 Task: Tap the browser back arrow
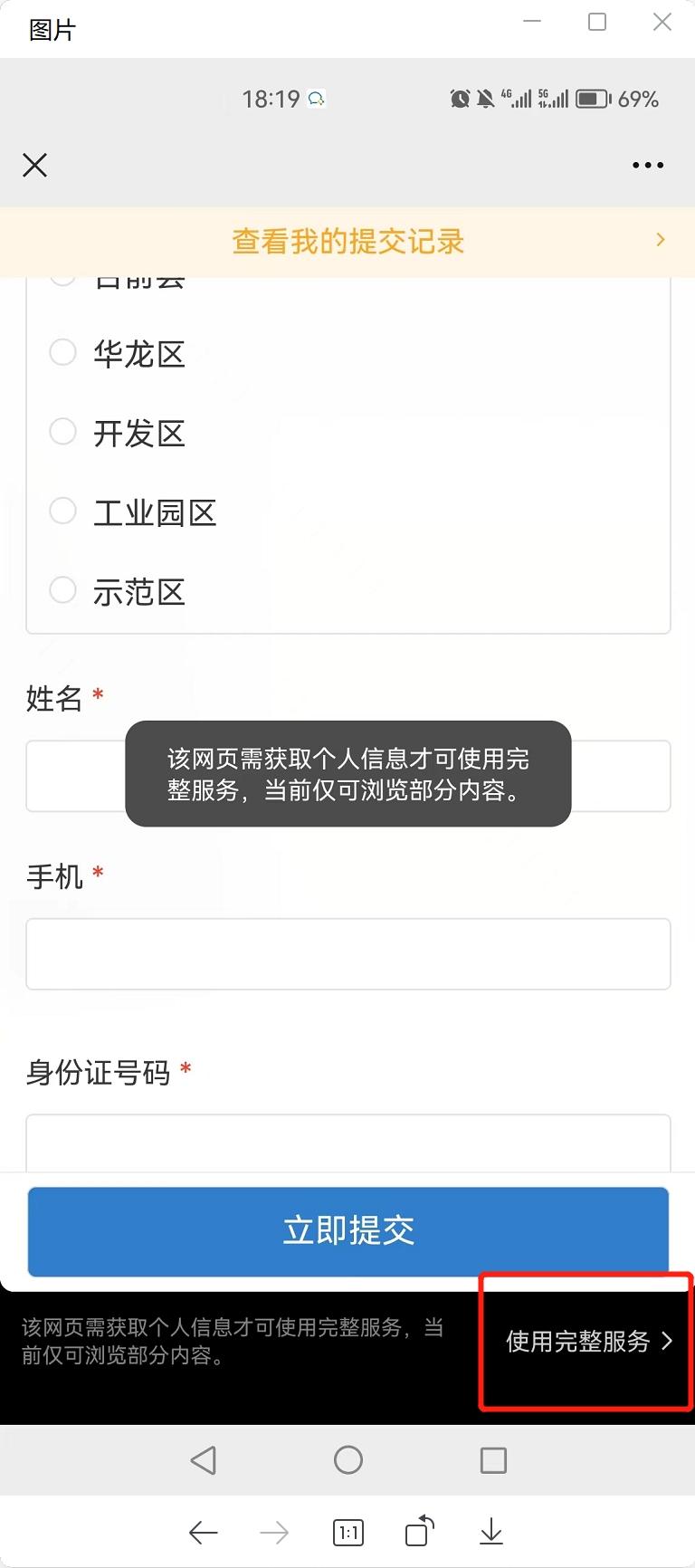click(203, 1532)
